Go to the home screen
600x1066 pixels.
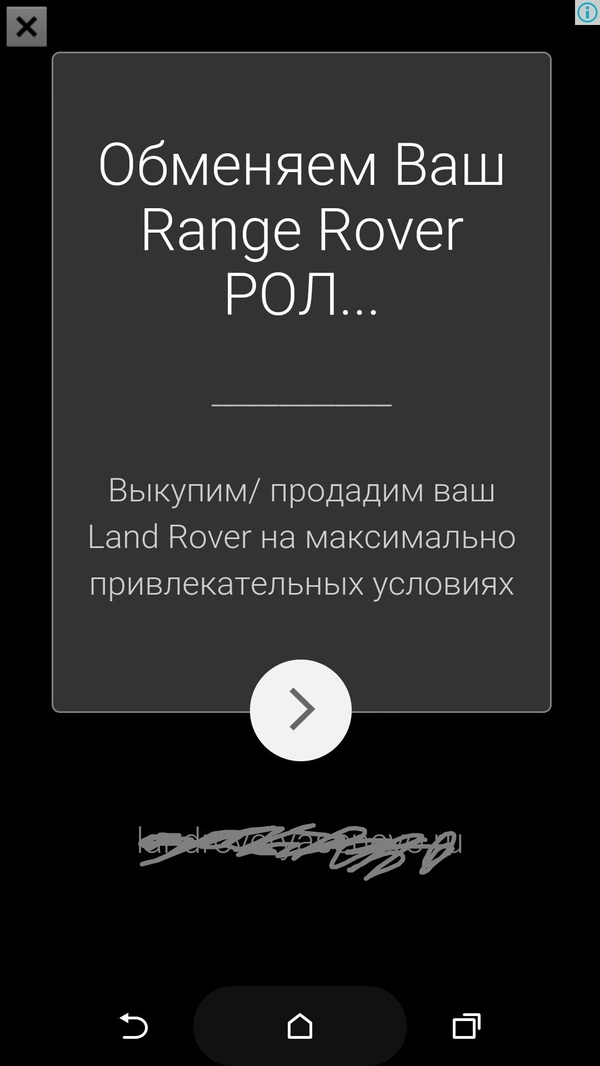[x=300, y=1026]
